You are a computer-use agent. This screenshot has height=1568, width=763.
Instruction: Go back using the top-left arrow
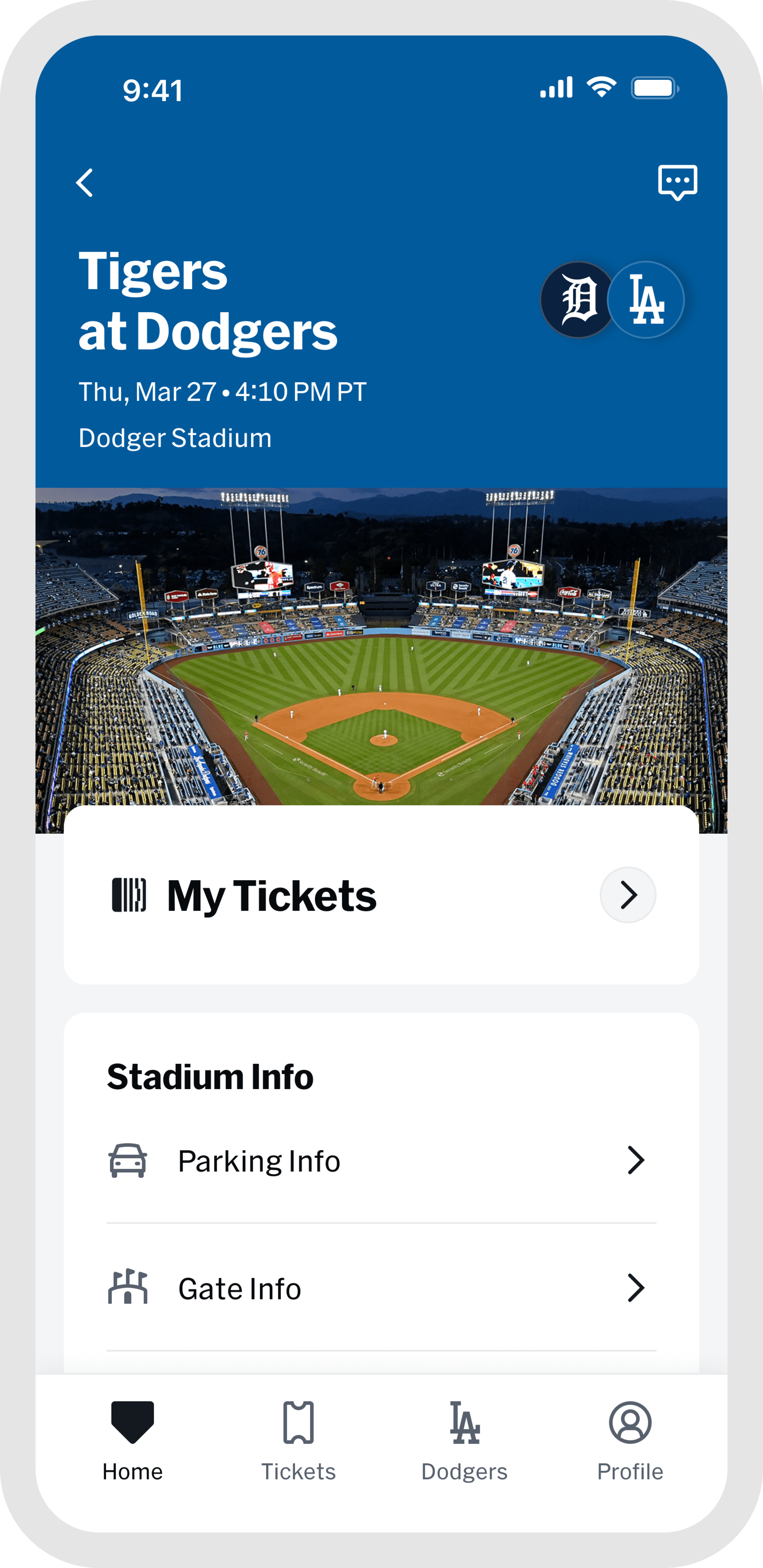(x=85, y=183)
